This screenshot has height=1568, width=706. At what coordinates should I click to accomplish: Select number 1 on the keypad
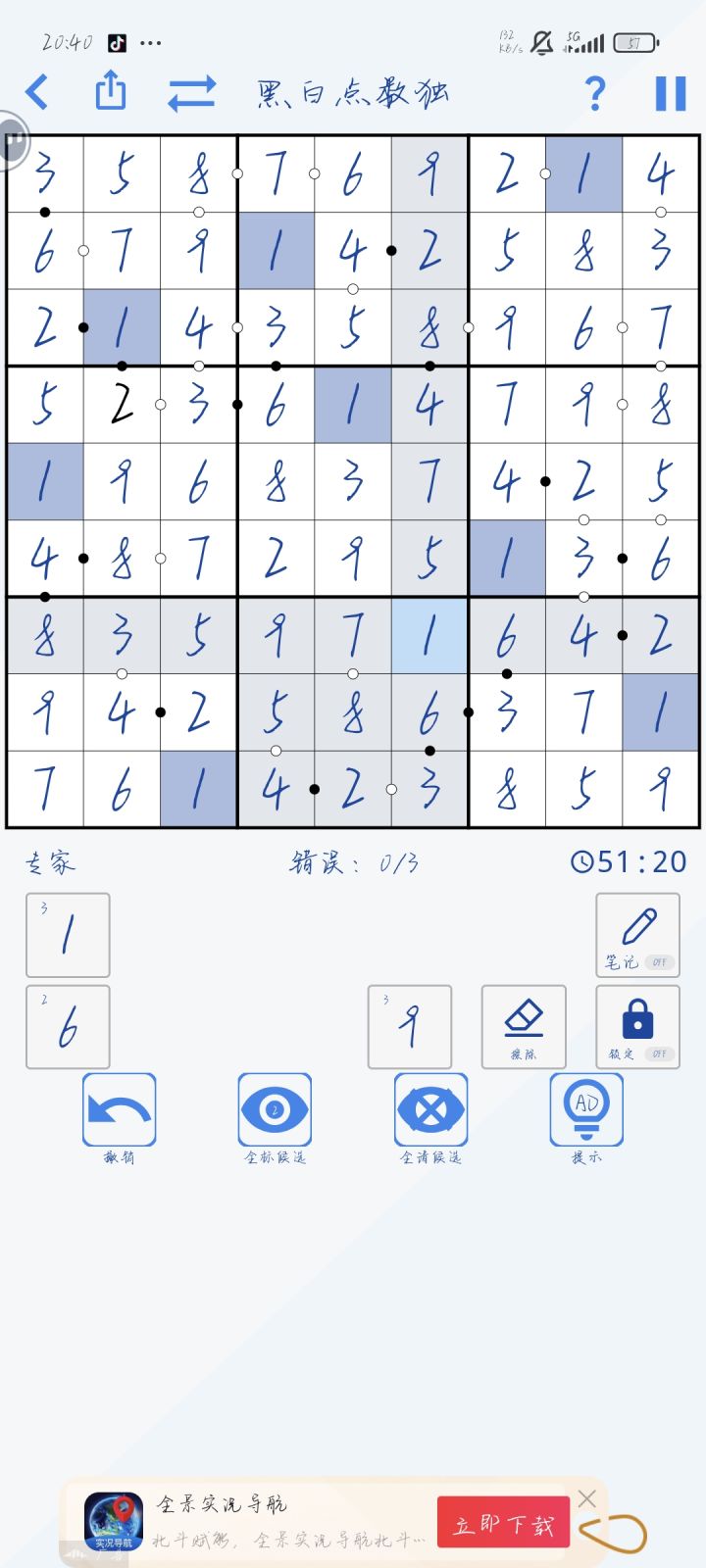pos(68,935)
